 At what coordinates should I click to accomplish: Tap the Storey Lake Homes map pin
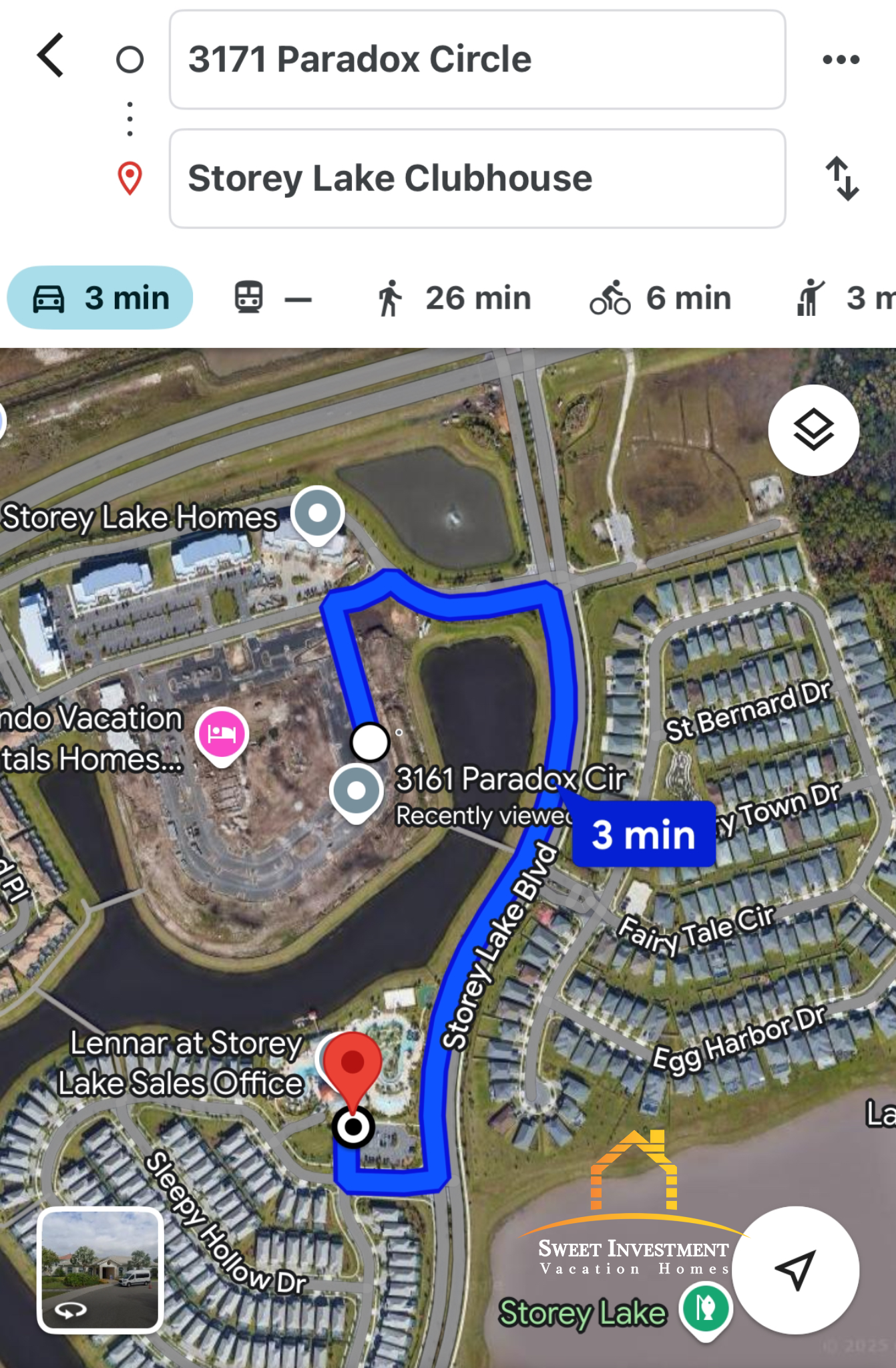pos(318,514)
